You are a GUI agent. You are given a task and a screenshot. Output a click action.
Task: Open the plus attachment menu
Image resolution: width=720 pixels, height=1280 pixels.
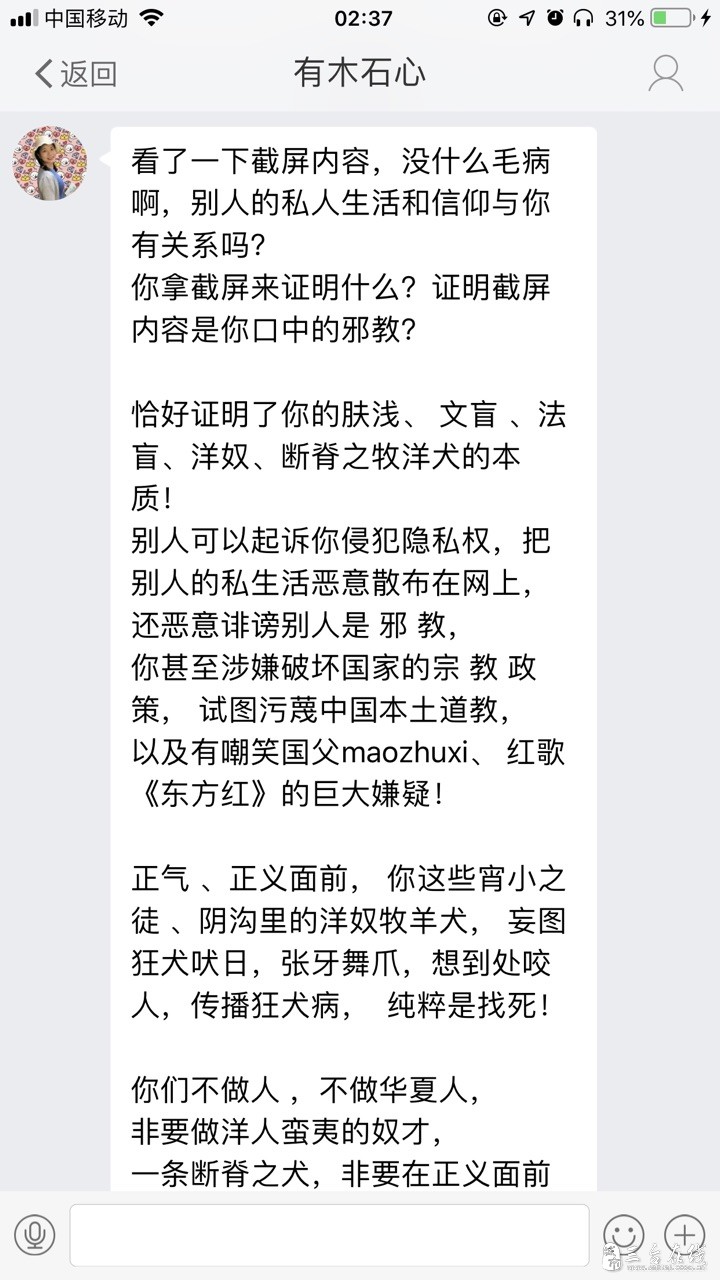685,1235
